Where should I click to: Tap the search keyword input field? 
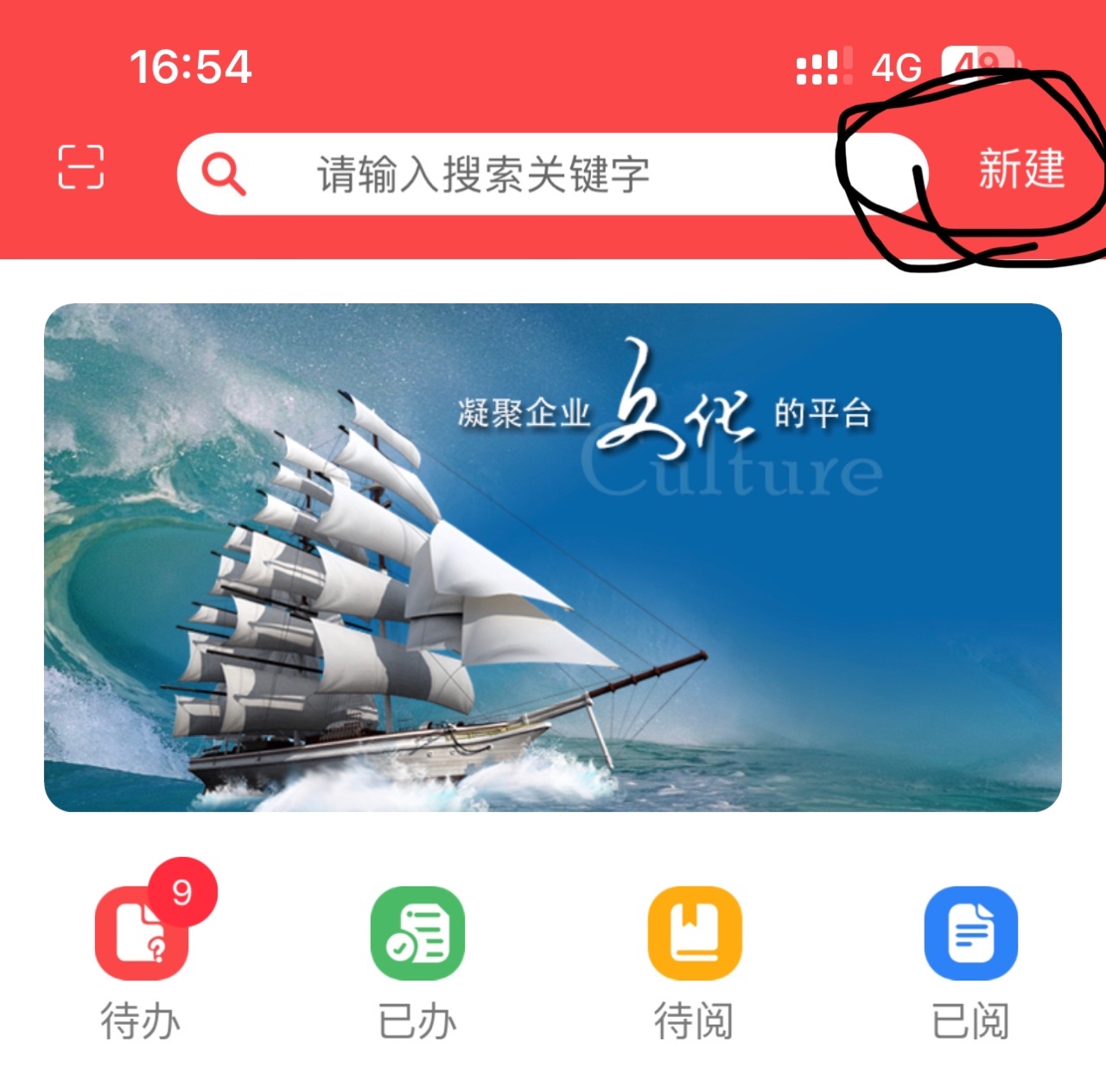pos(518,174)
